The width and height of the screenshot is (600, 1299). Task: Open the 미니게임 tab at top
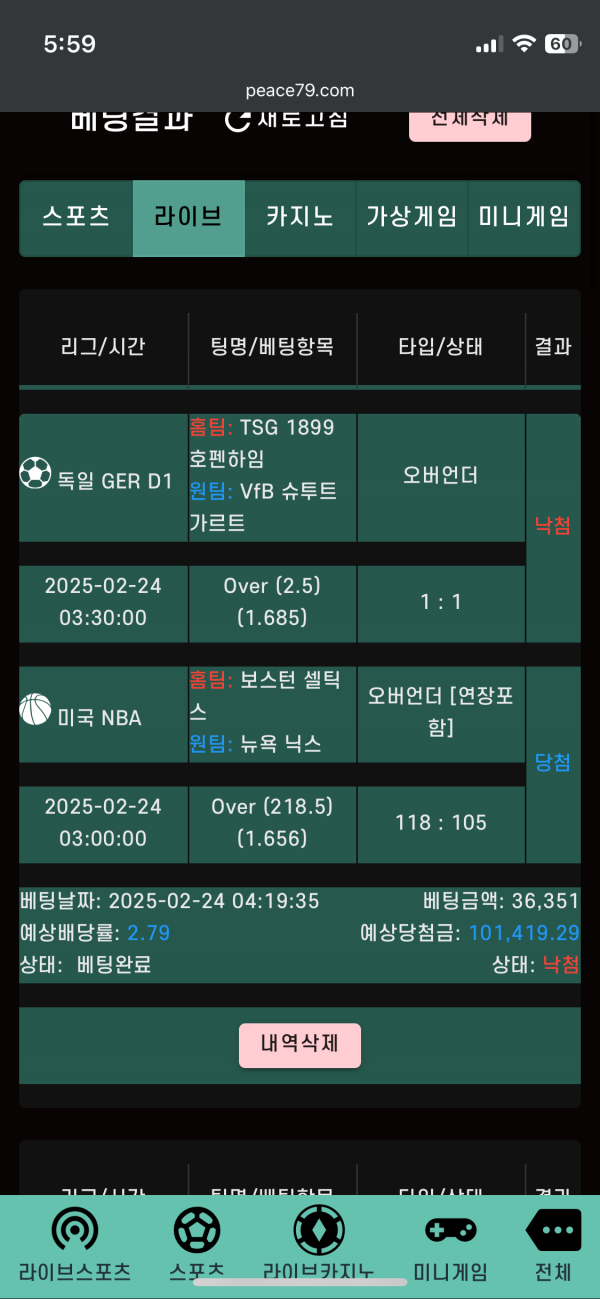[523, 217]
